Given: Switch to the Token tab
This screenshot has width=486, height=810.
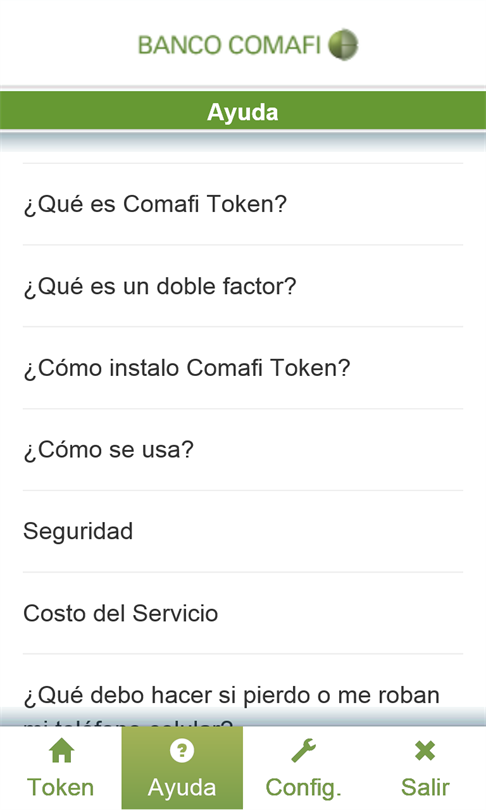Looking at the screenshot, I should click(x=61, y=768).
